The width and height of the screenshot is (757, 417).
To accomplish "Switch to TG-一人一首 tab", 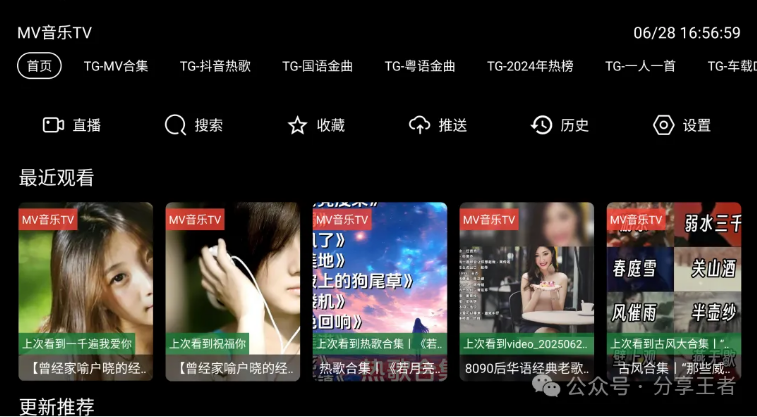I will click(640, 66).
